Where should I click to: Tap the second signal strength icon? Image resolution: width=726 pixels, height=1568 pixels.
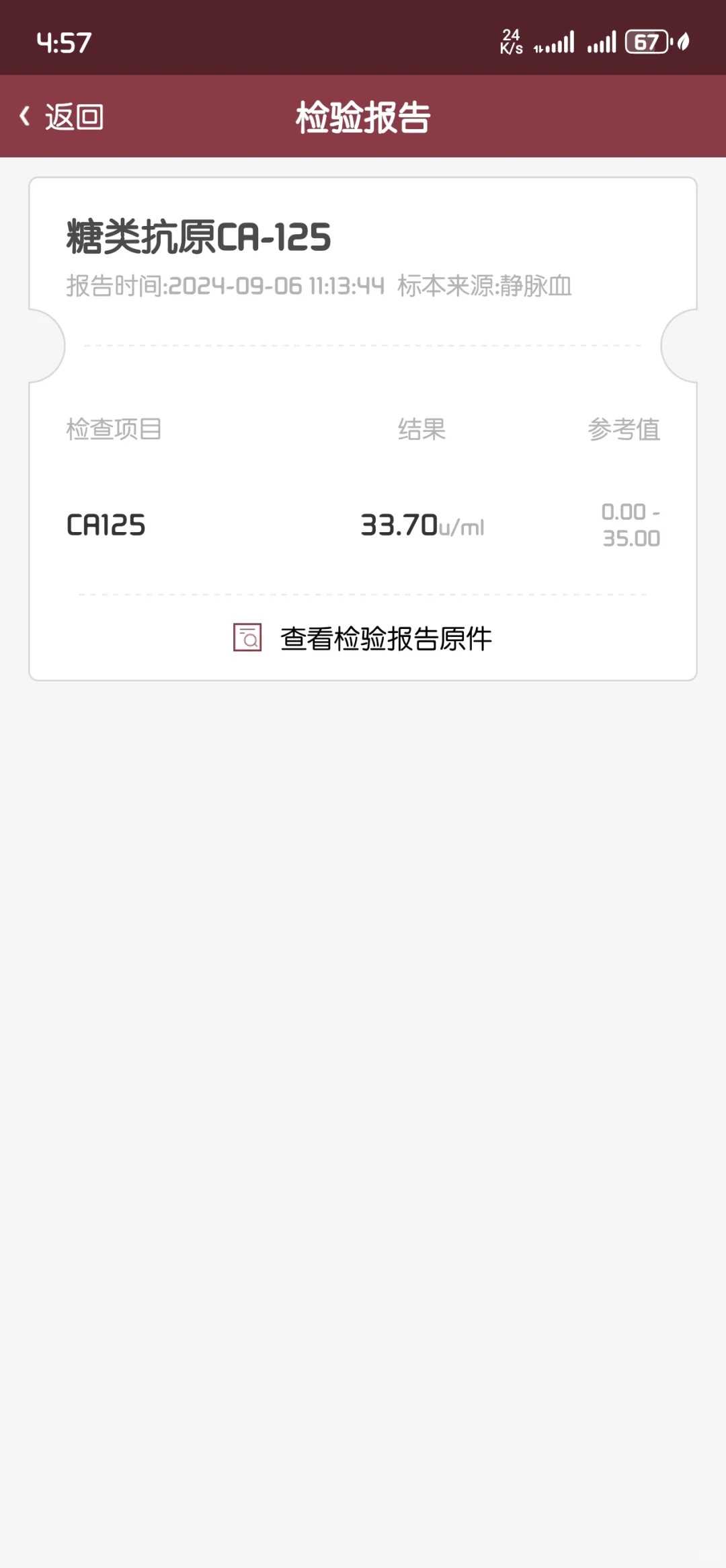[600, 43]
